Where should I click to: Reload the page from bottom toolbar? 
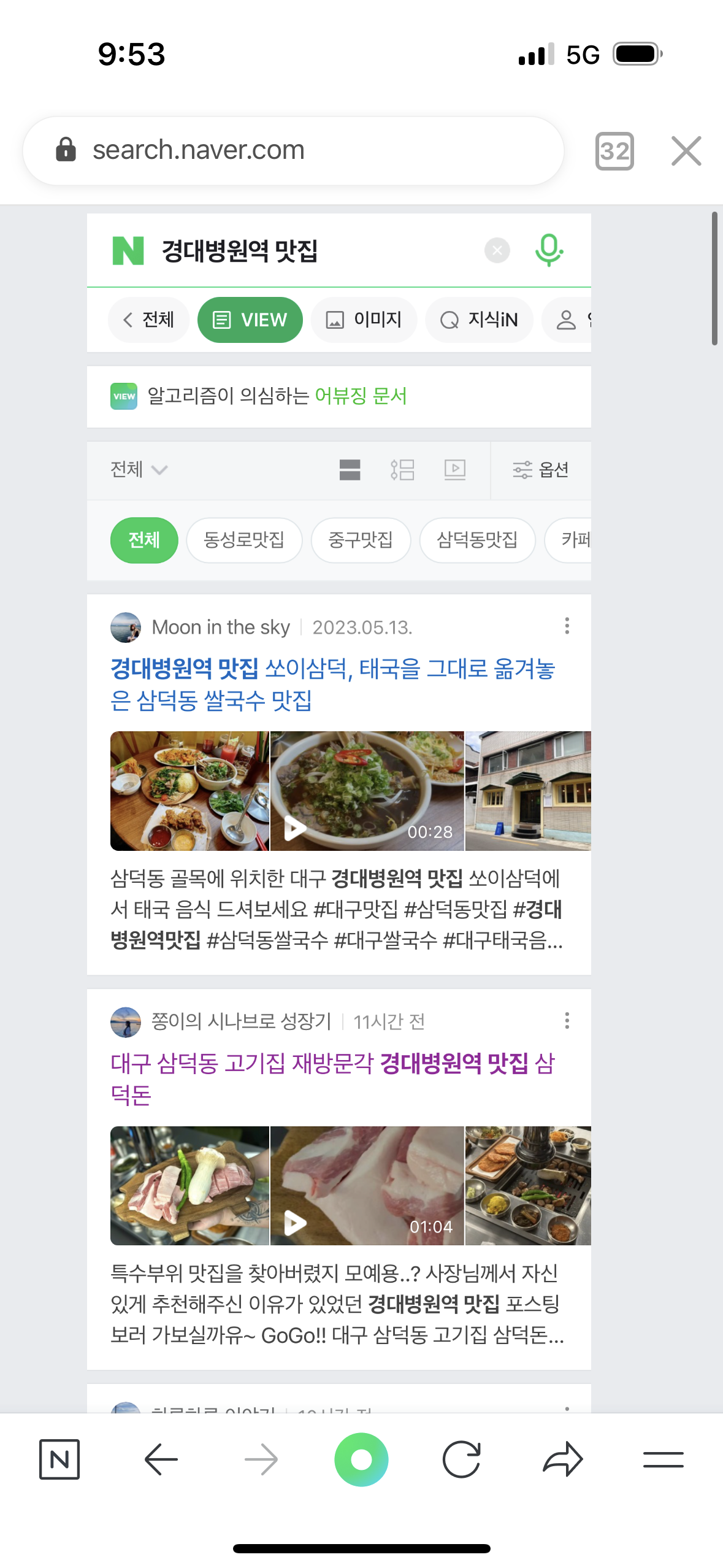(x=461, y=1459)
